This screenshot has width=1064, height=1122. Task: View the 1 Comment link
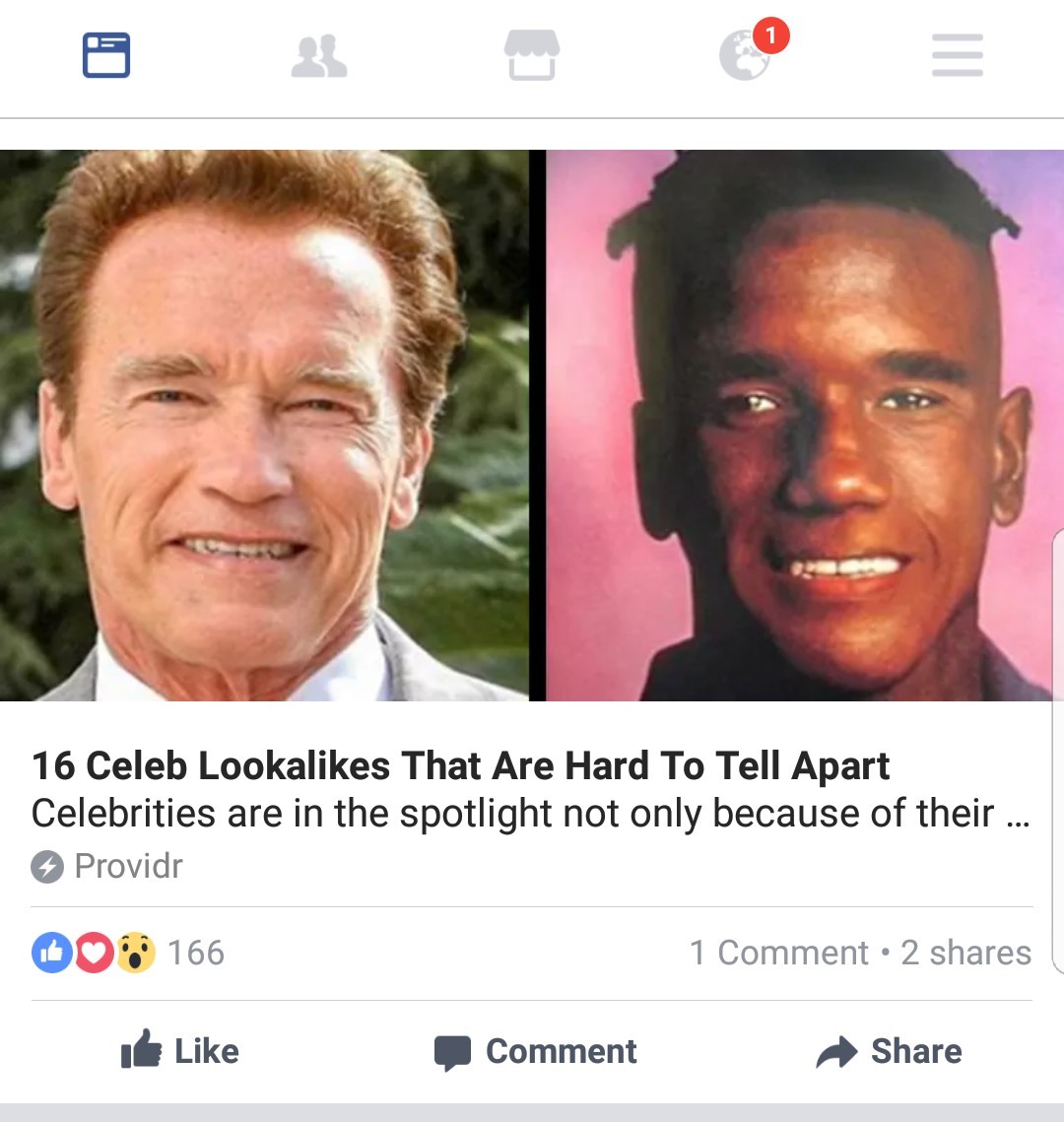tap(778, 953)
